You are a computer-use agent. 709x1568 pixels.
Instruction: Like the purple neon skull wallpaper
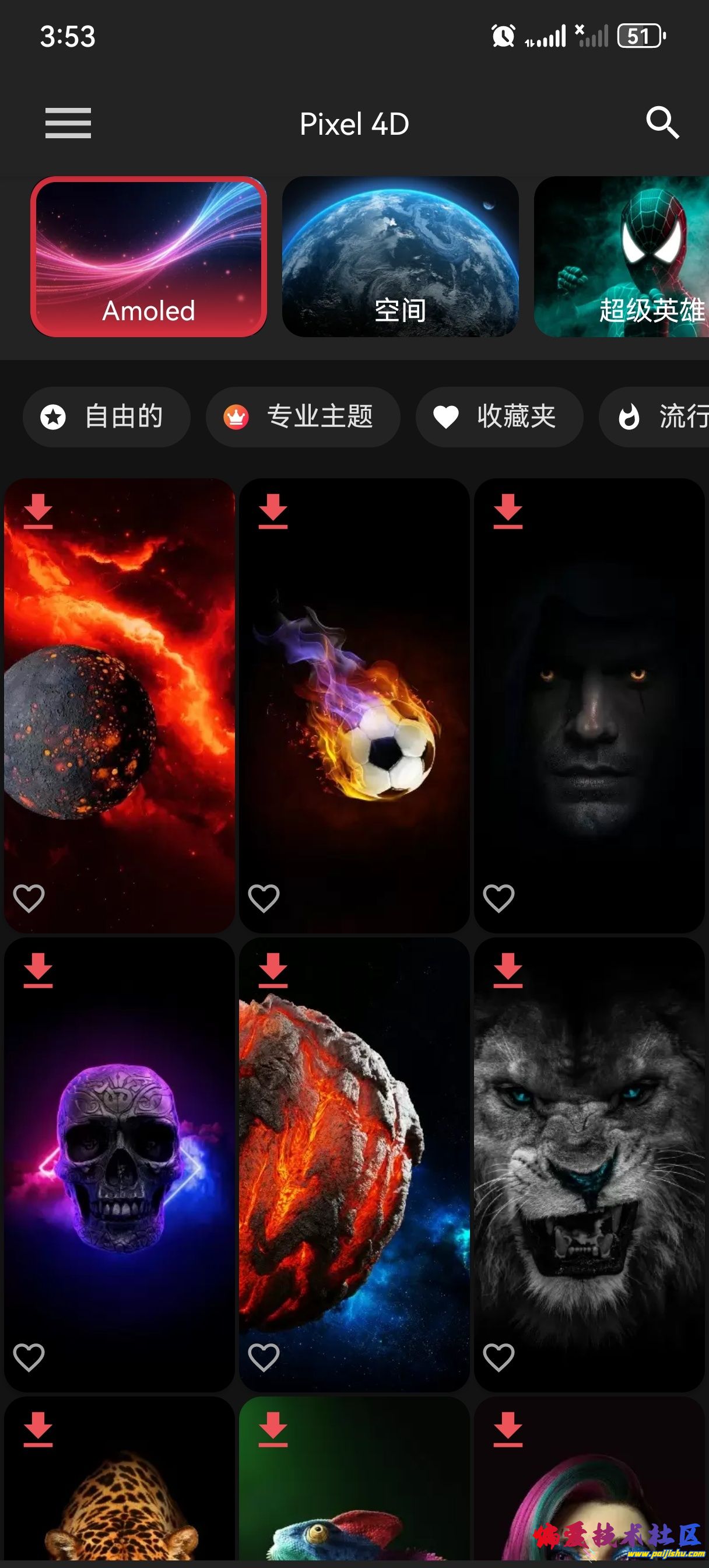[29, 1357]
